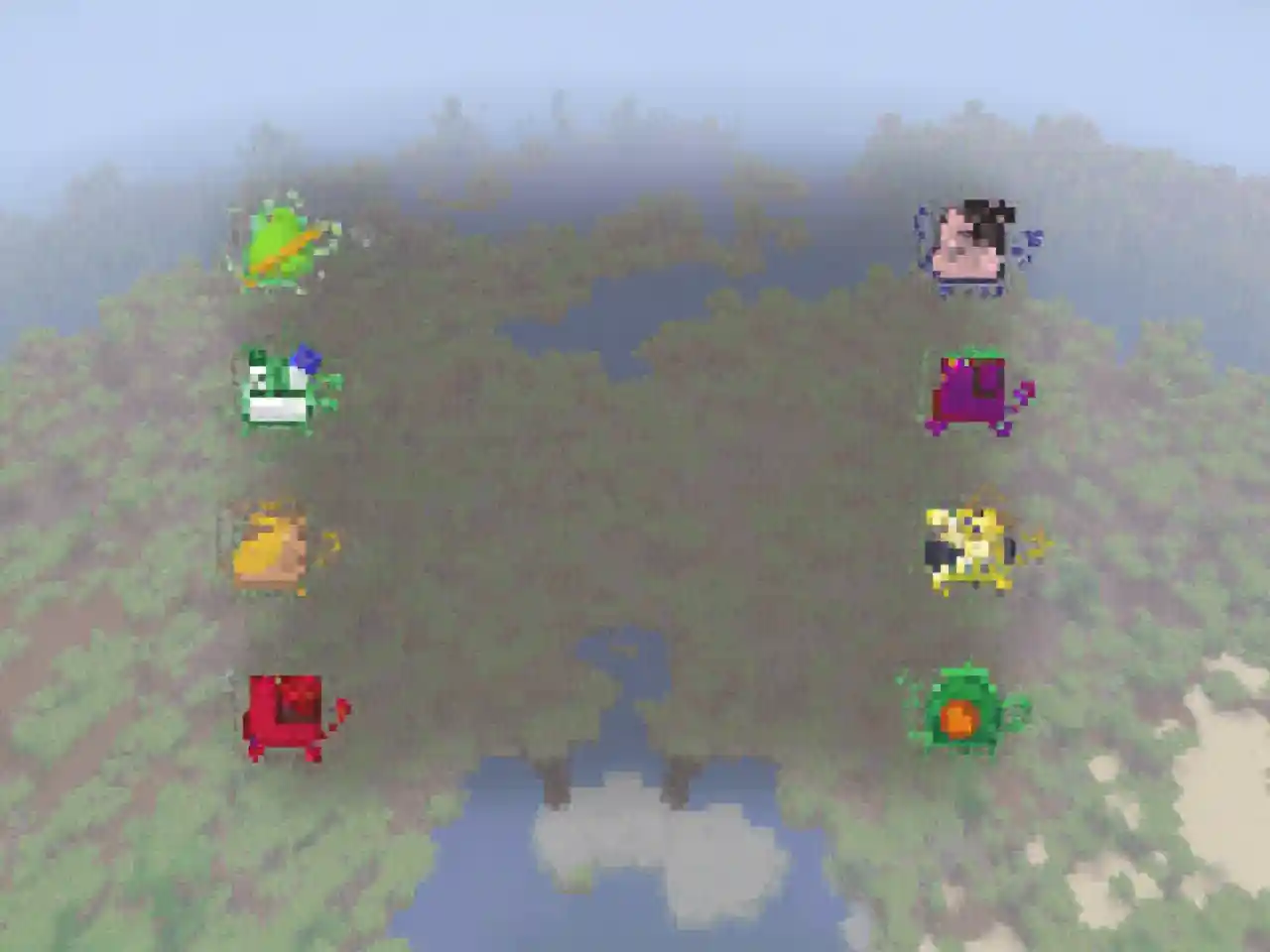Choose the pink face with black hair
Image resolution: width=1270 pixels, height=952 pixels.
(972, 244)
